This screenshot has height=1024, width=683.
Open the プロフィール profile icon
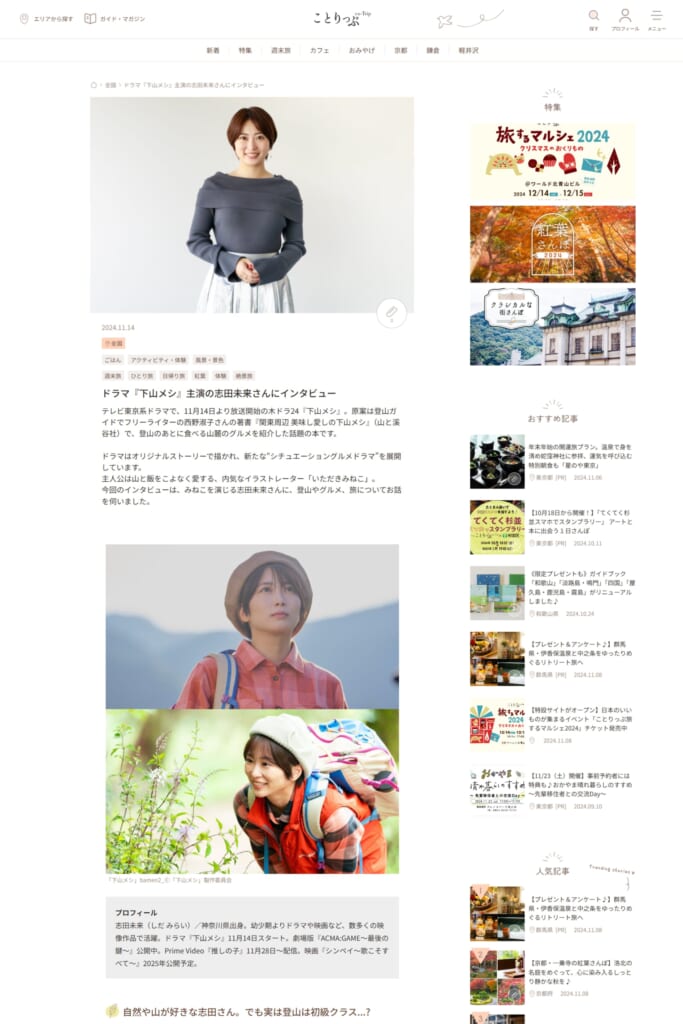point(625,19)
